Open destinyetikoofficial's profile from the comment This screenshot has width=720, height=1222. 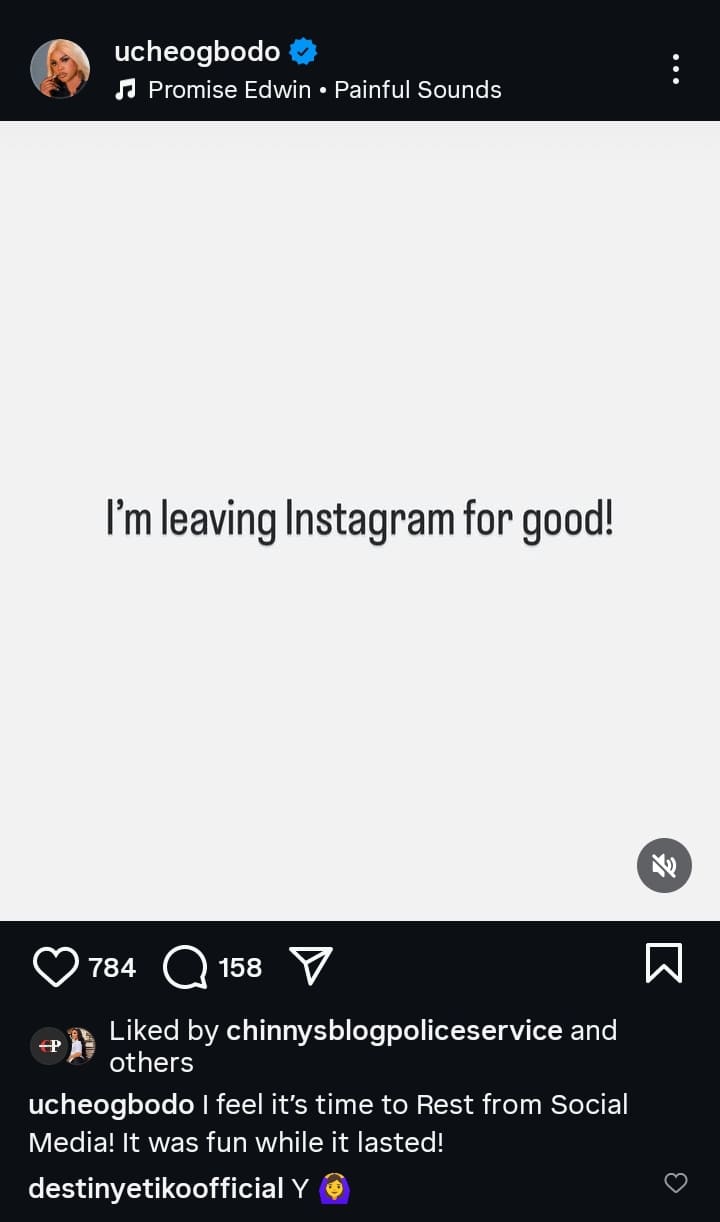click(x=156, y=1188)
